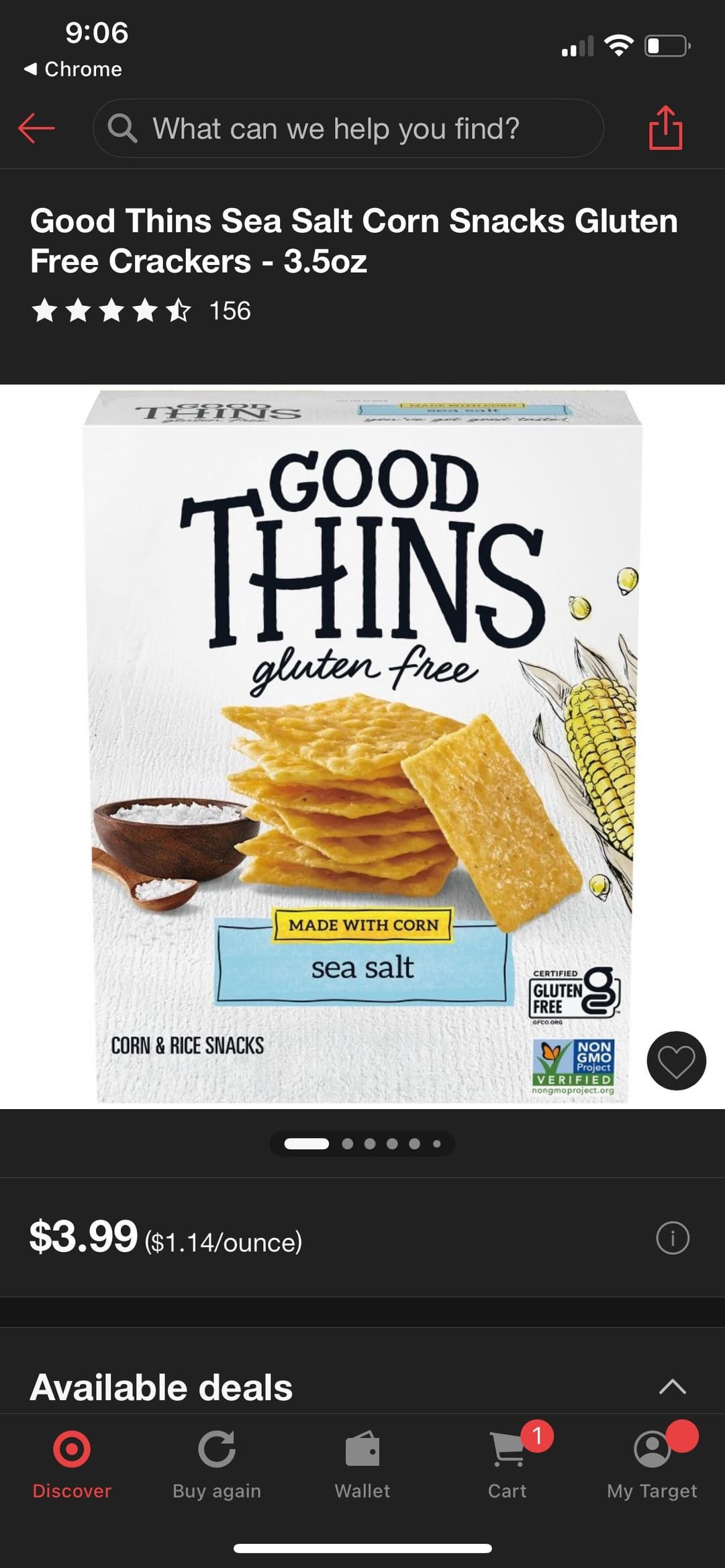This screenshot has width=725, height=1568.
Task: Switch to the Discover tab
Action: 72,1464
